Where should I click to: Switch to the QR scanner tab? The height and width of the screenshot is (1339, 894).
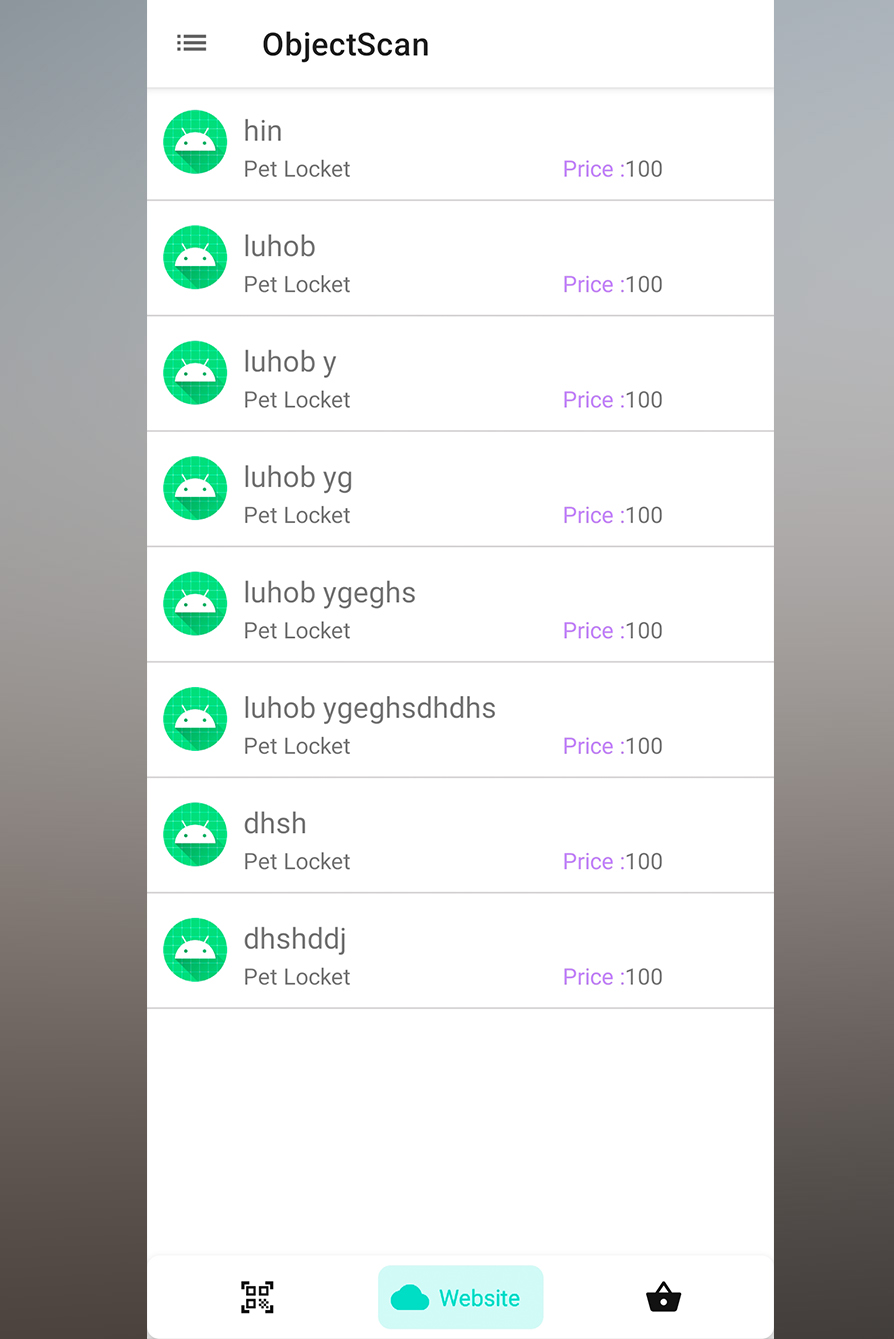(257, 1297)
